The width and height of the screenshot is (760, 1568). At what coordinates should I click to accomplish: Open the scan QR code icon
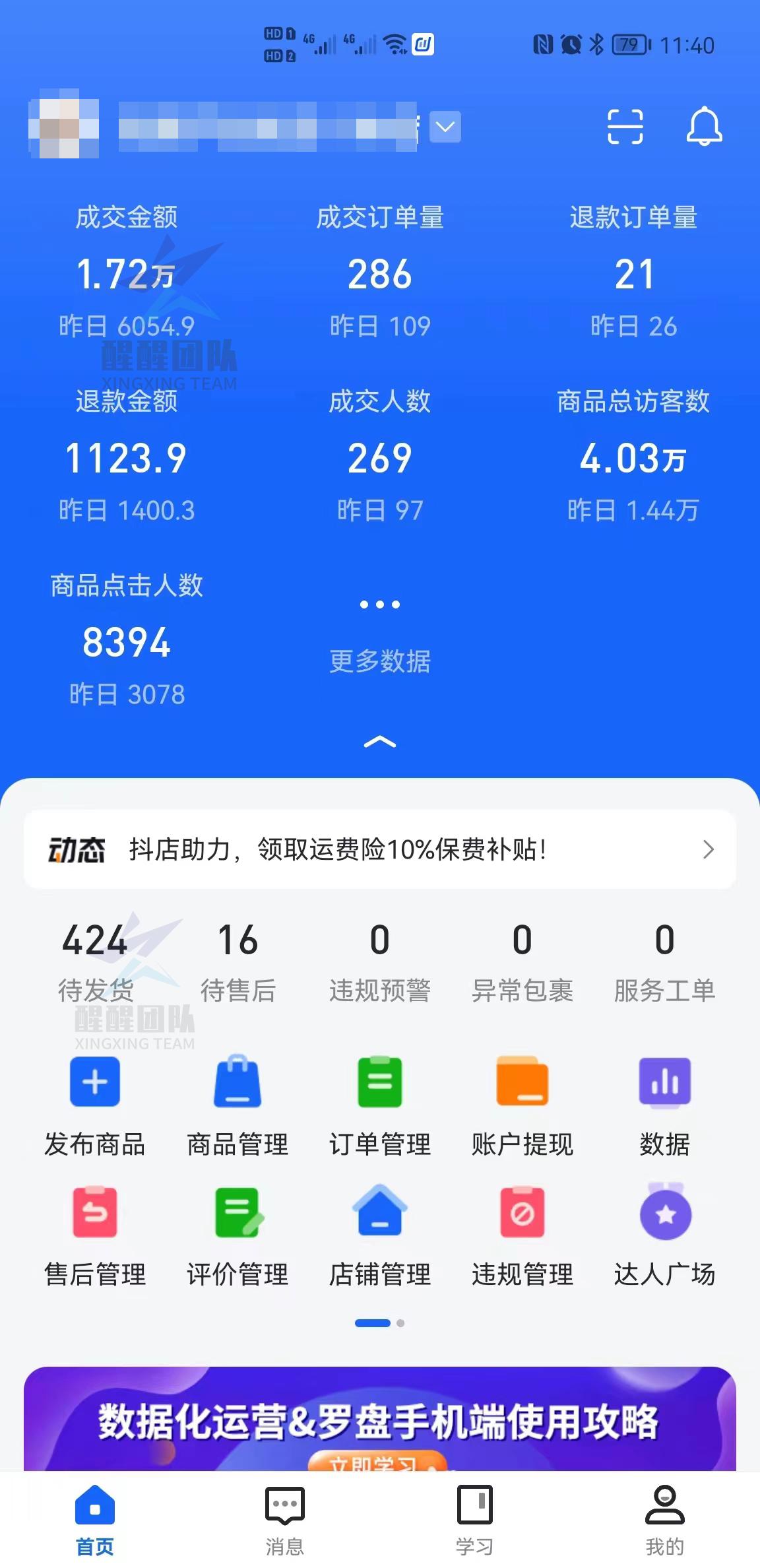click(x=625, y=126)
